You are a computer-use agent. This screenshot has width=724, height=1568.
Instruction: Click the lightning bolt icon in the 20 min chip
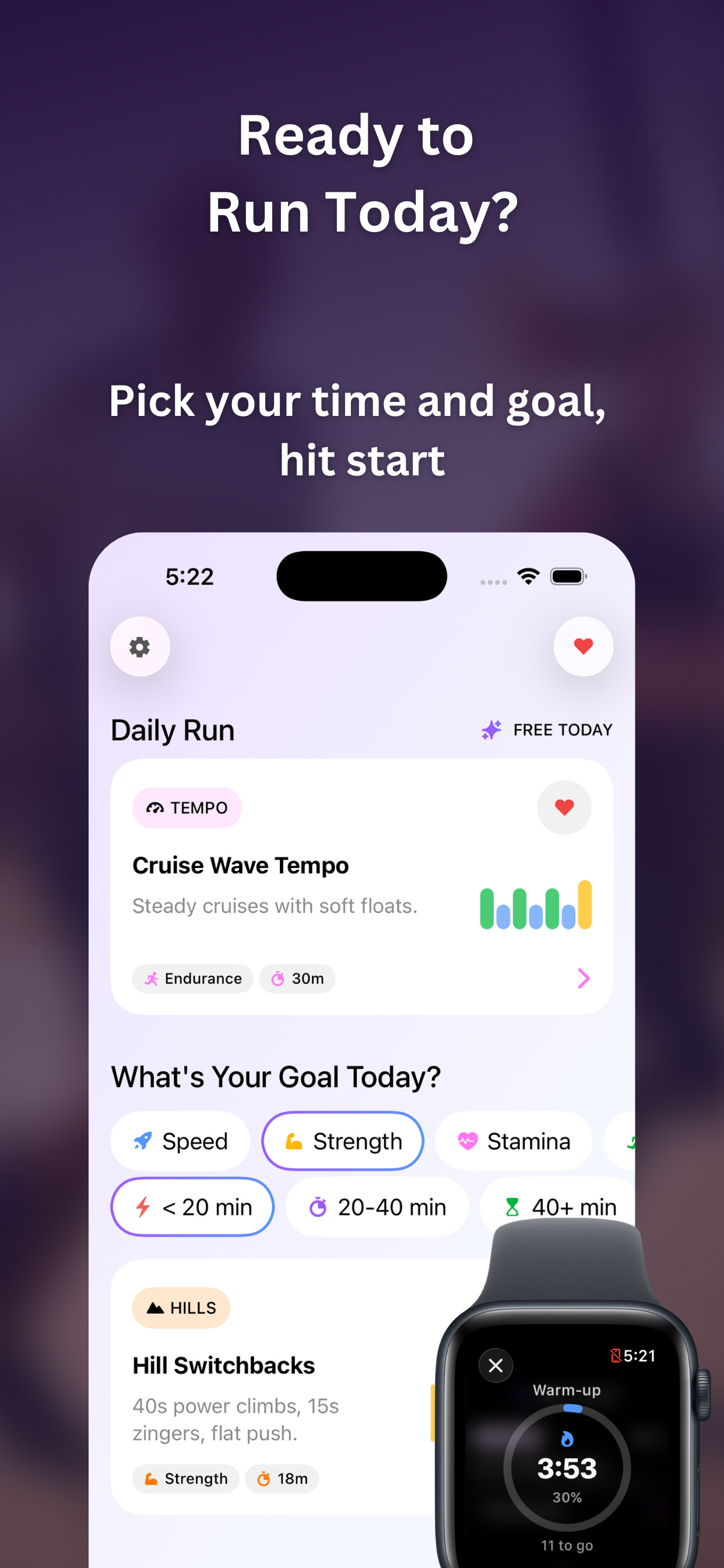tap(143, 1206)
